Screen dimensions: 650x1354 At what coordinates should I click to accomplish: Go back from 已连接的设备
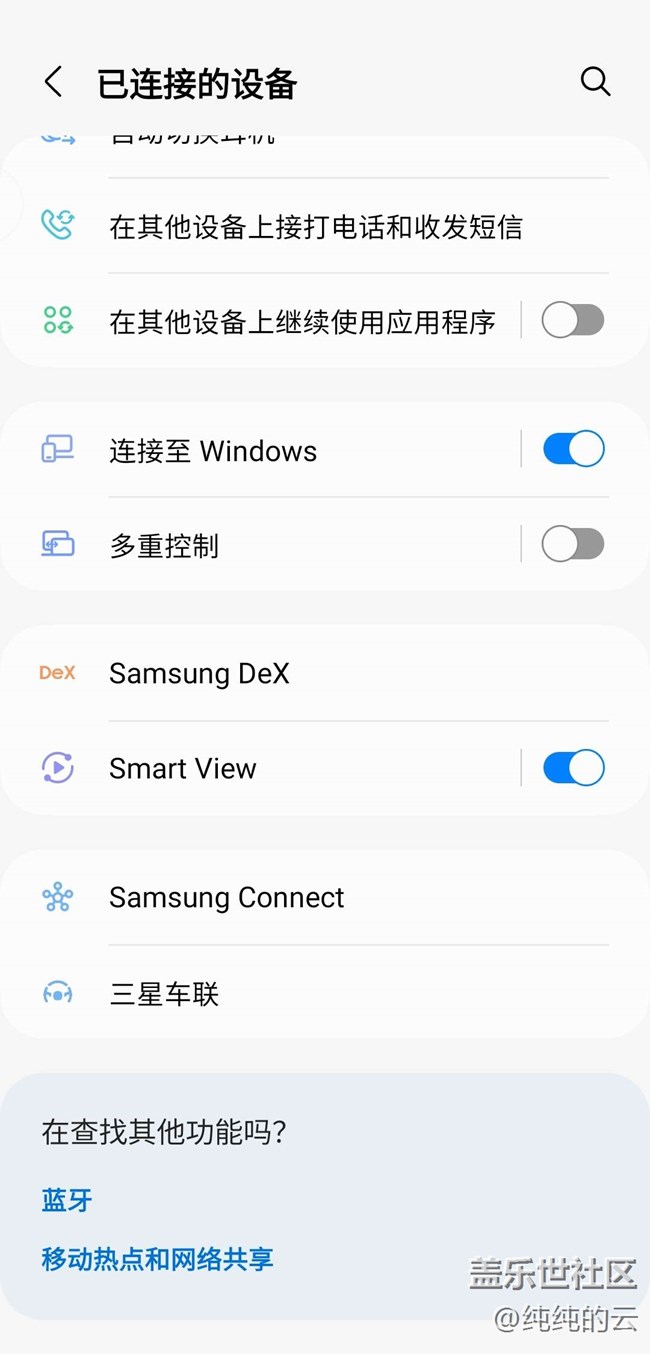[x=54, y=82]
